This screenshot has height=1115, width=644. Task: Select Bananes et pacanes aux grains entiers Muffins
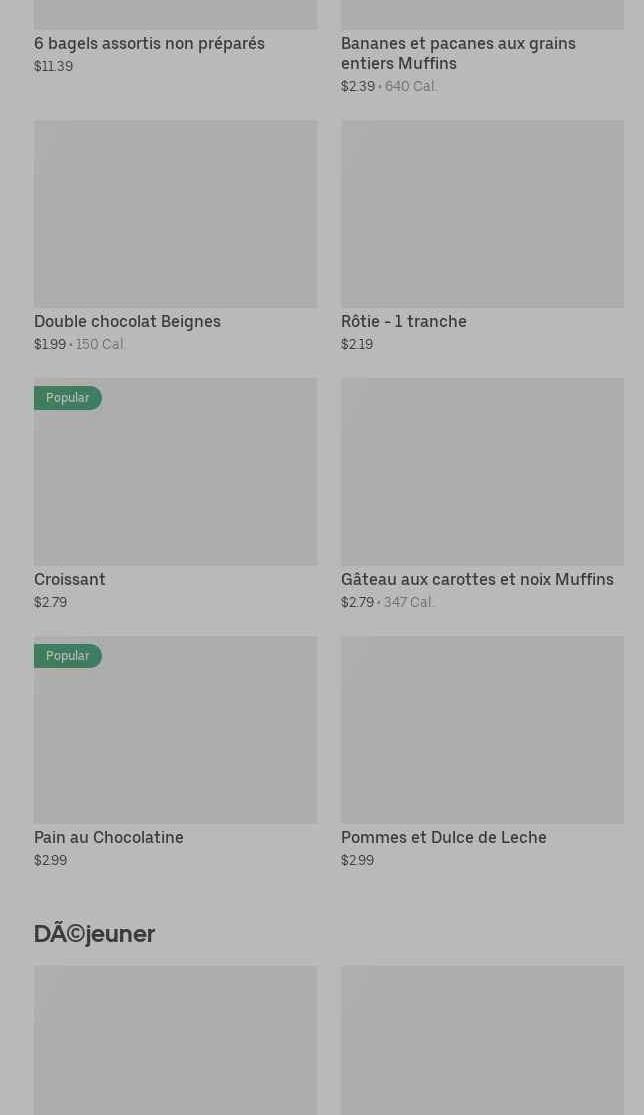(458, 53)
